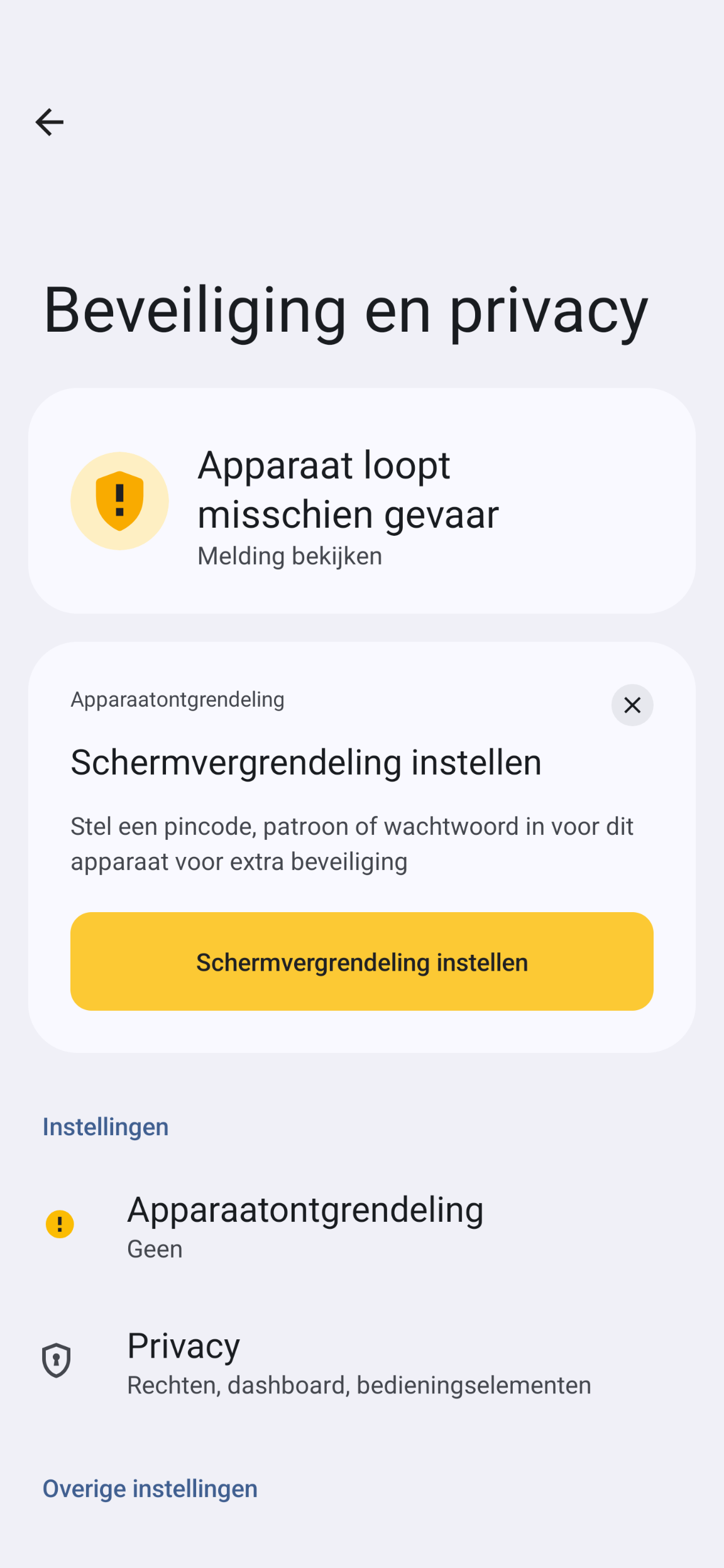Tap the Instellingen section header

tap(105, 1126)
